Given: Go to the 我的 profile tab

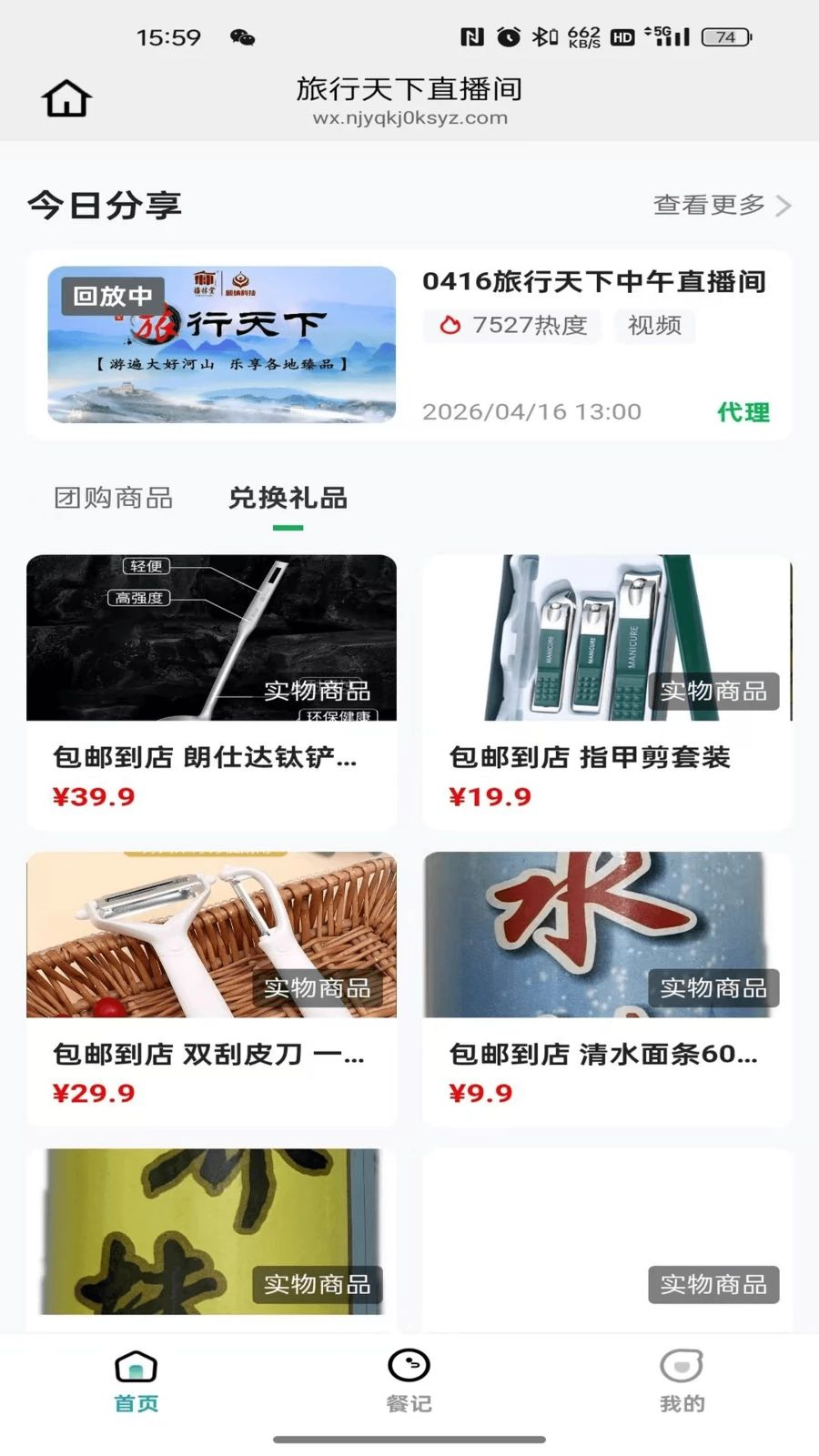Looking at the screenshot, I should [x=682, y=1380].
